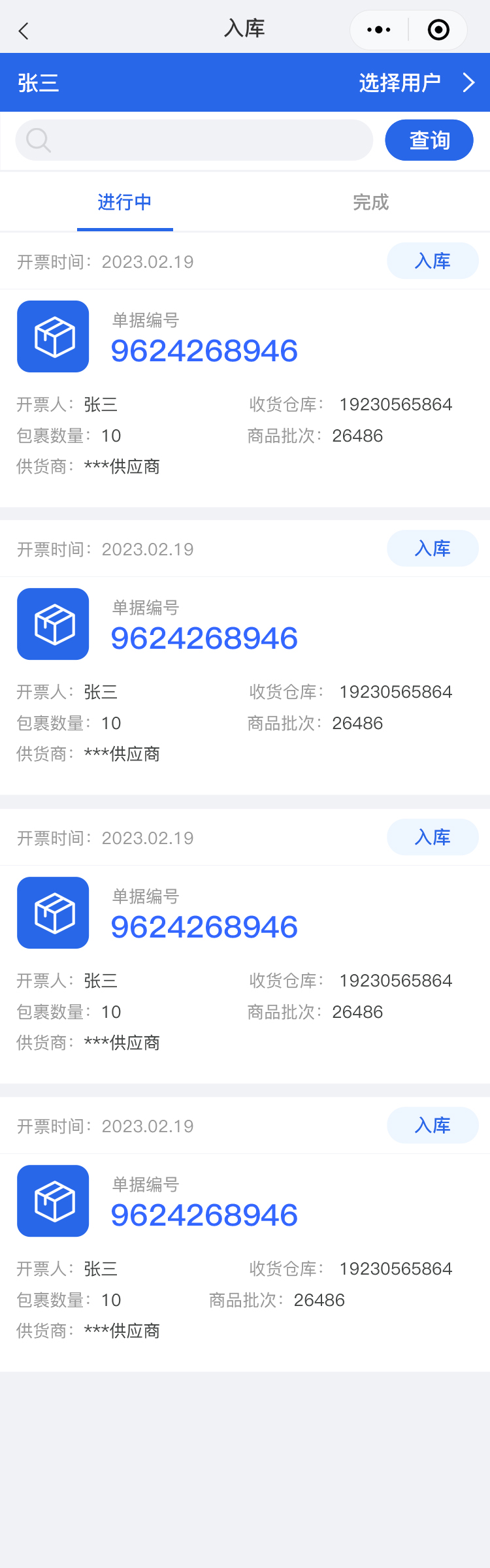Select the 进行中 tab
Viewport: 490px width, 1568px height.
click(x=125, y=203)
